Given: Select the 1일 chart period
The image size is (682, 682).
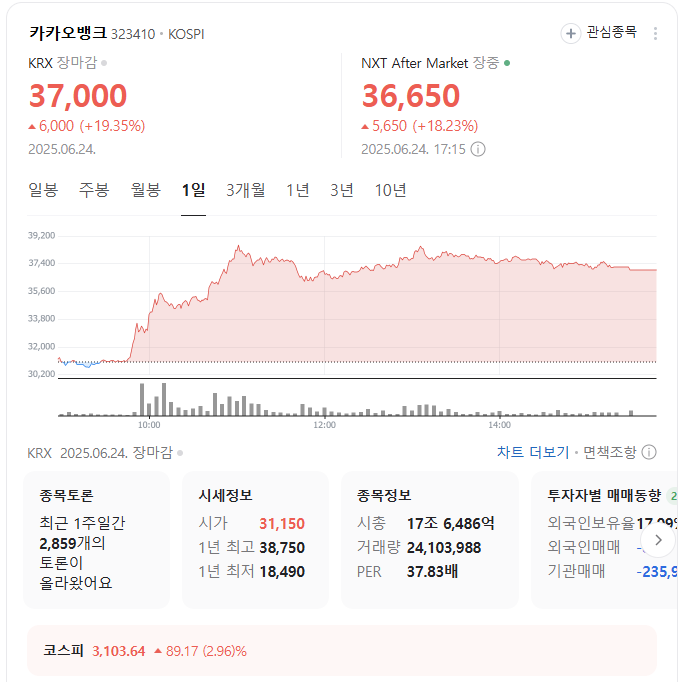Looking at the screenshot, I should pyautogui.click(x=193, y=190).
